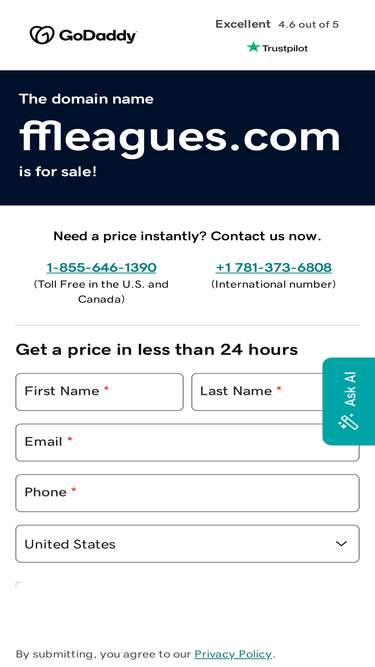Focus the First Name field
375x667 pixels.
(99, 392)
